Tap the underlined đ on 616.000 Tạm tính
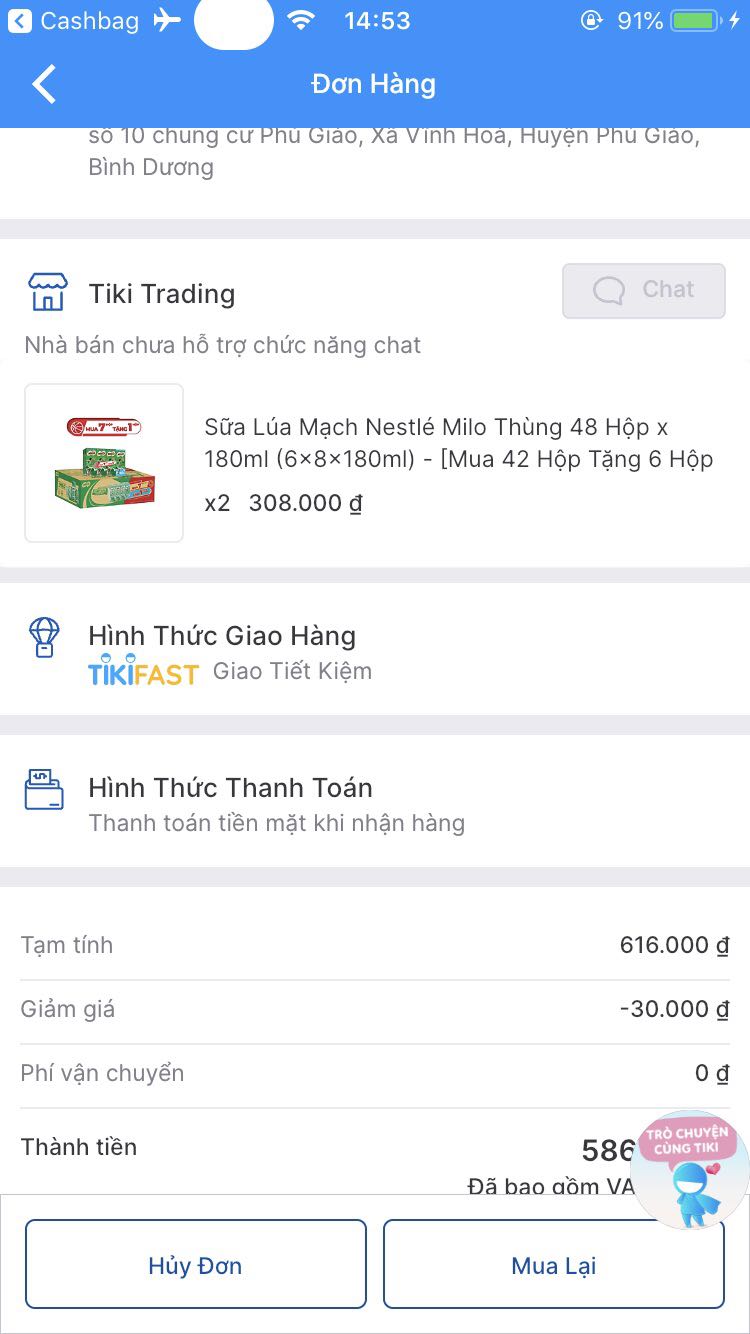This screenshot has height=1334, width=750. pos(723,945)
